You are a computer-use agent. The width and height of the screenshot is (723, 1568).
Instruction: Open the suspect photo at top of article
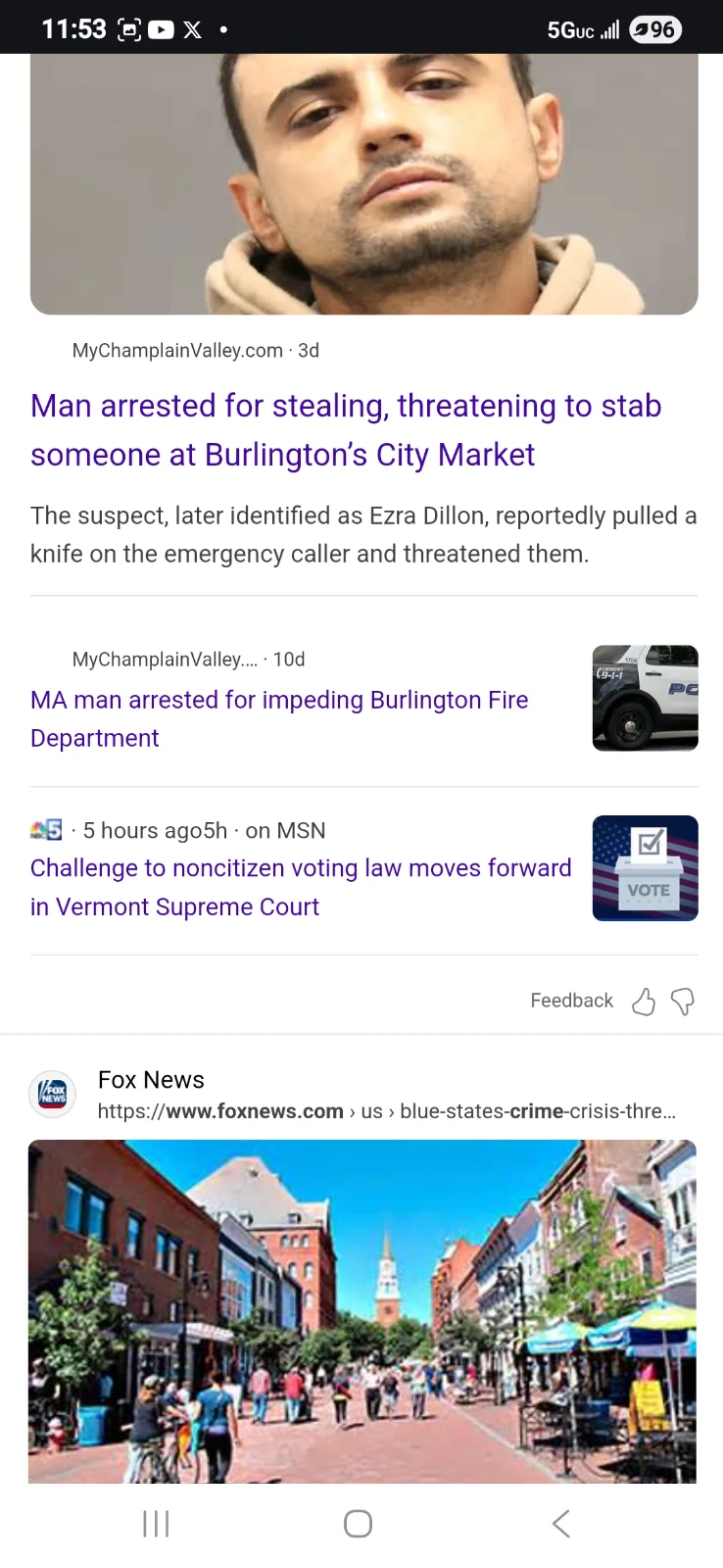point(363,183)
